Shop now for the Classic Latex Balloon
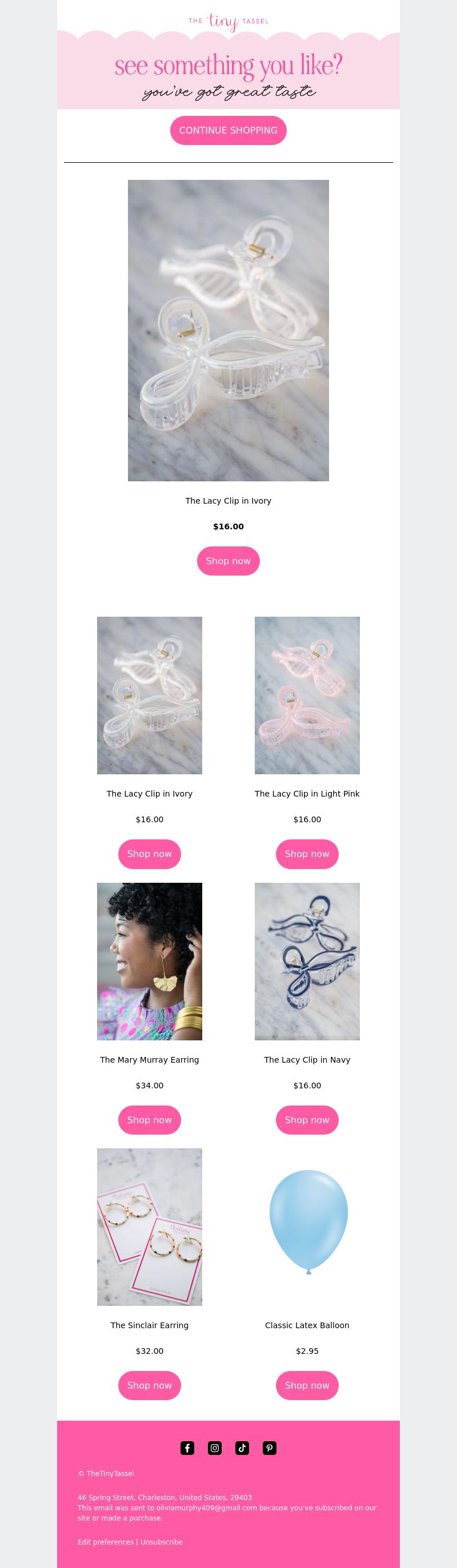 coord(307,1385)
